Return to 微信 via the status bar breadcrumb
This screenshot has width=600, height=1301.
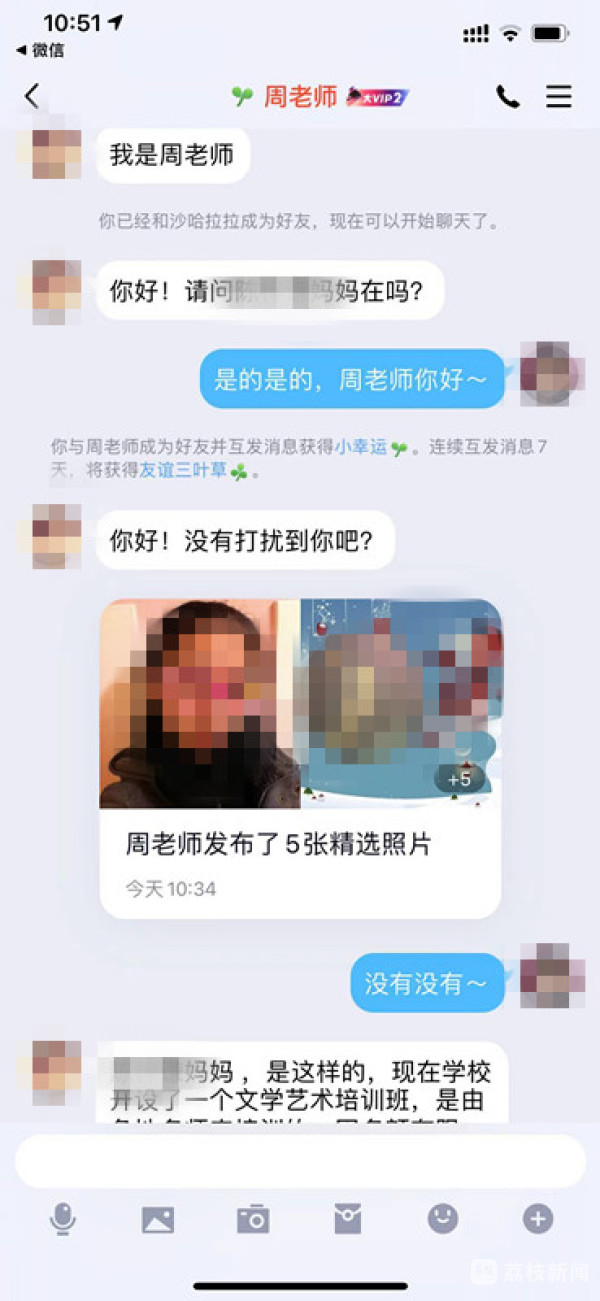[40, 50]
